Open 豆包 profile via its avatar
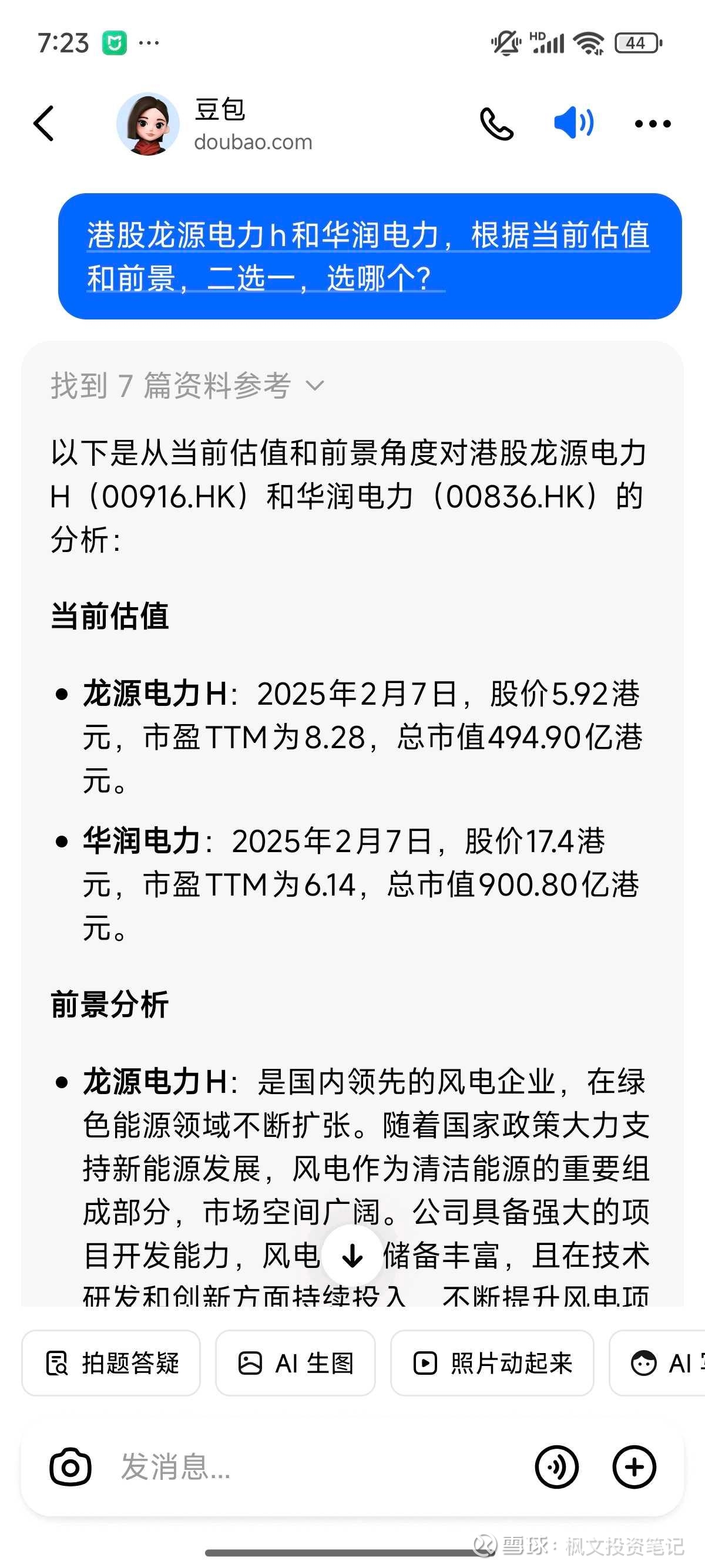Screen dimensions: 705x1568 coord(149,123)
